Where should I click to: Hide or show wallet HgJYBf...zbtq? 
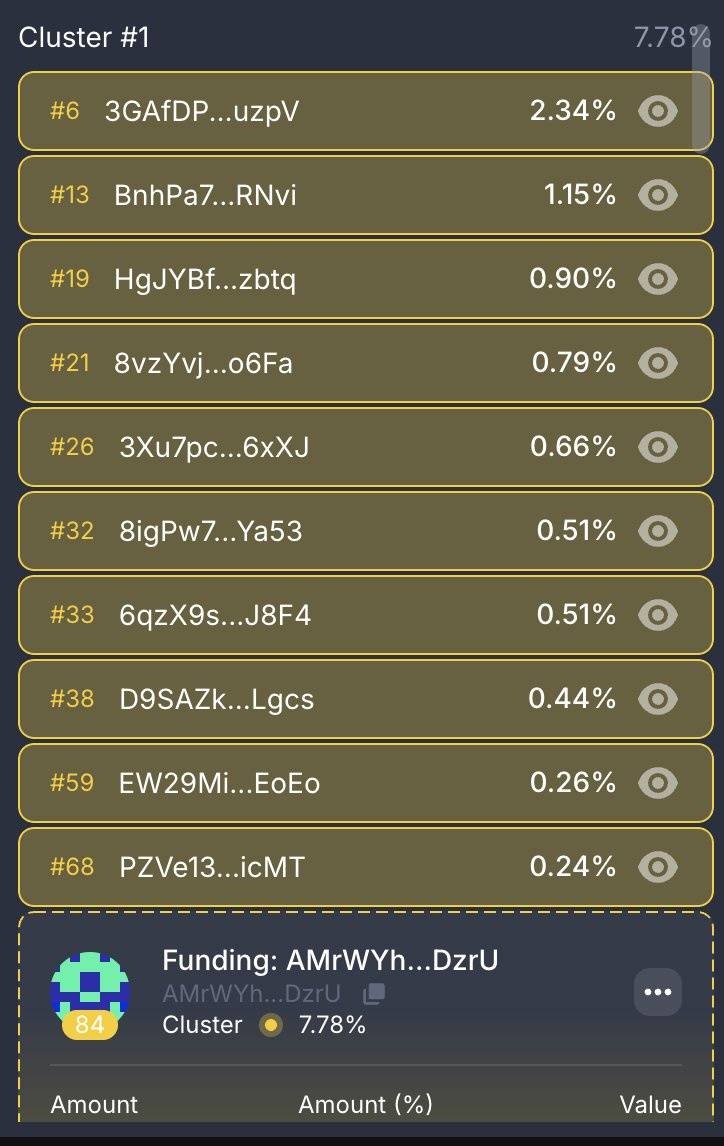(658, 280)
